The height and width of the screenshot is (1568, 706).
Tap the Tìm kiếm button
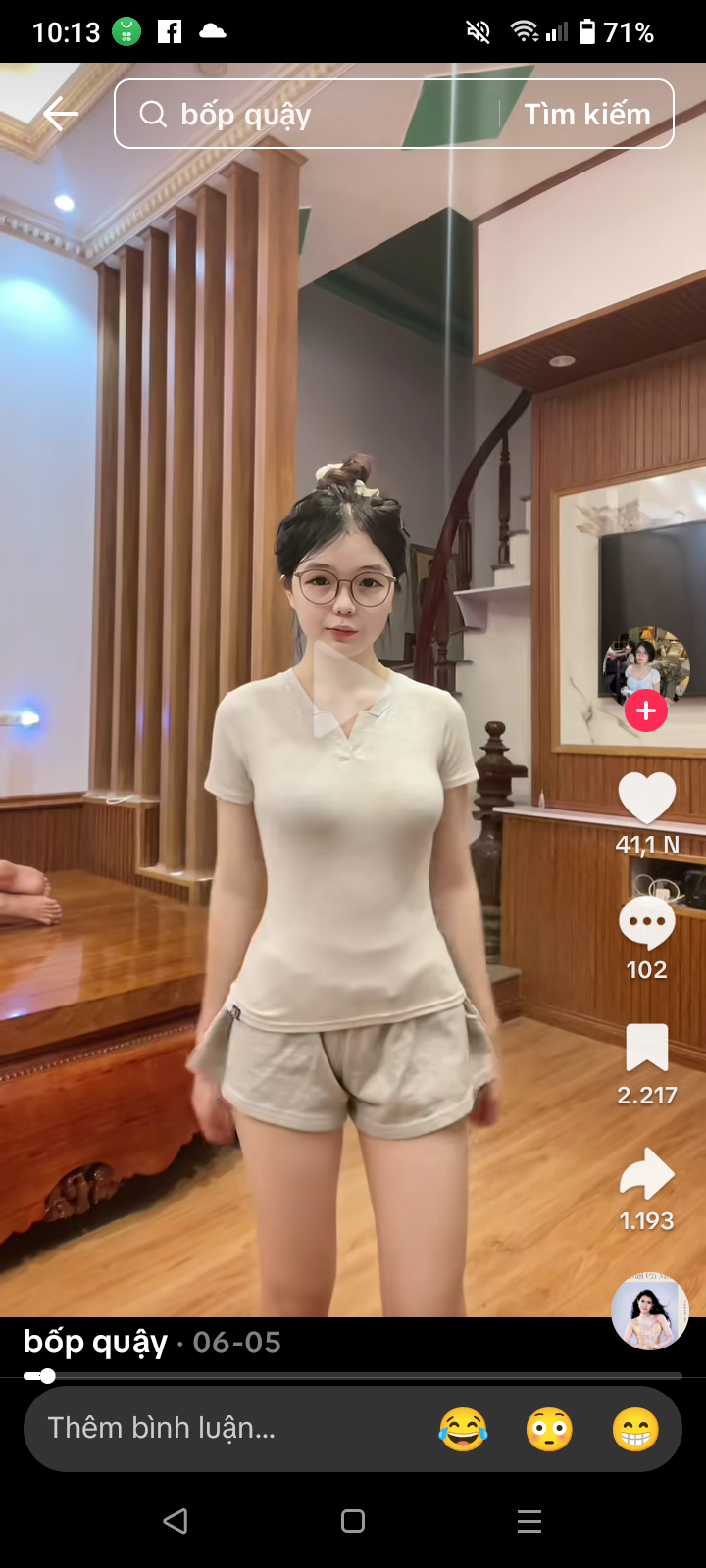pos(586,115)
